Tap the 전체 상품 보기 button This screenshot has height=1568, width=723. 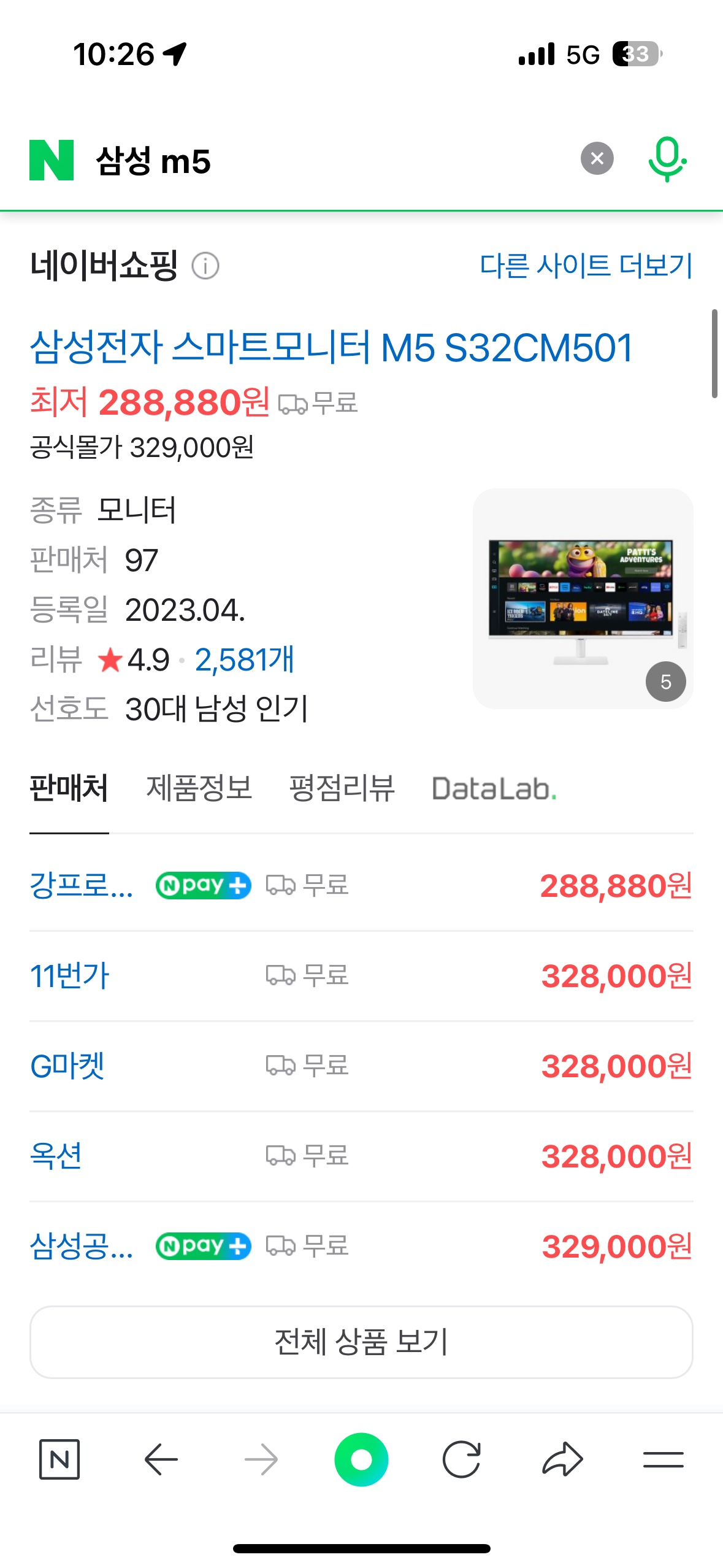(x=361, y=1342)
